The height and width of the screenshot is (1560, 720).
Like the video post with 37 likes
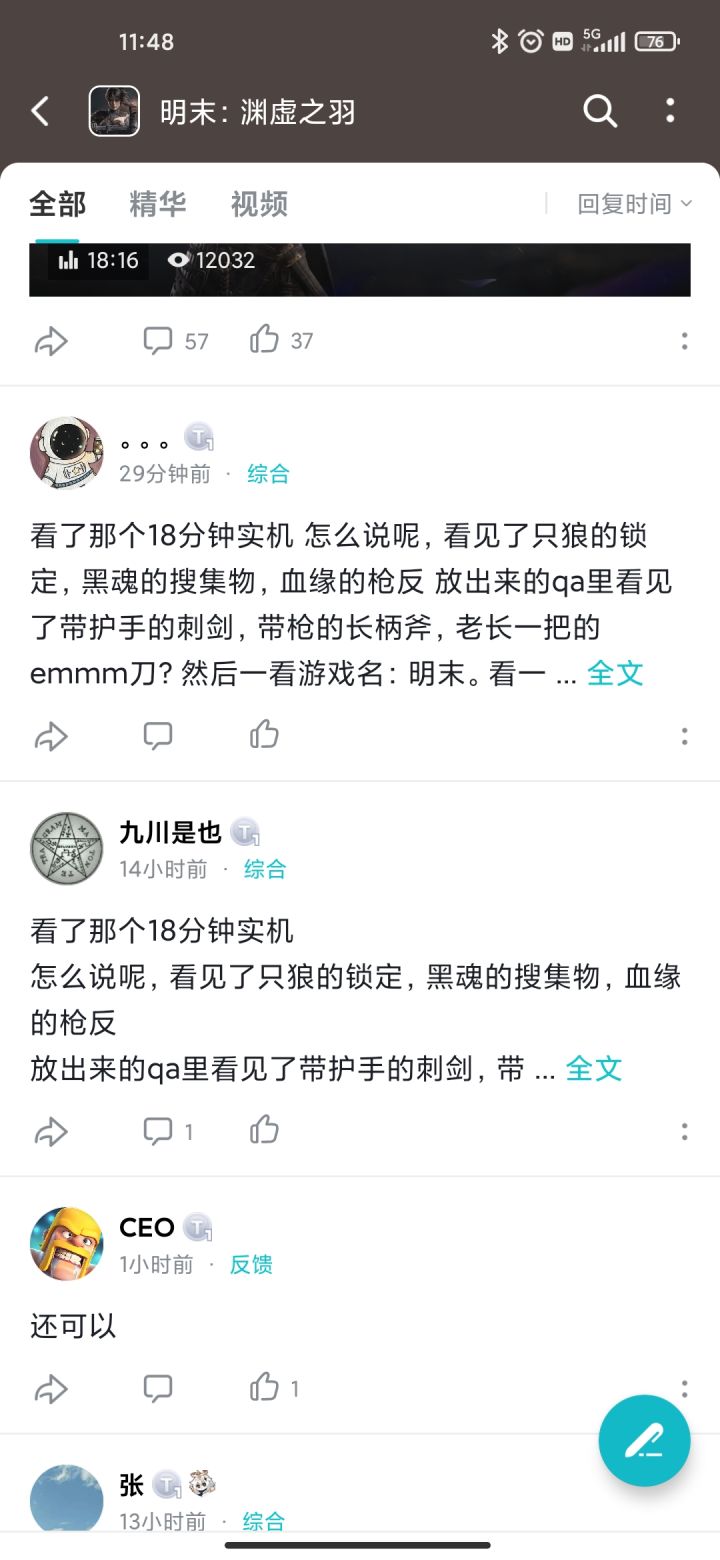pyautogui.click(x=282, y=340)
